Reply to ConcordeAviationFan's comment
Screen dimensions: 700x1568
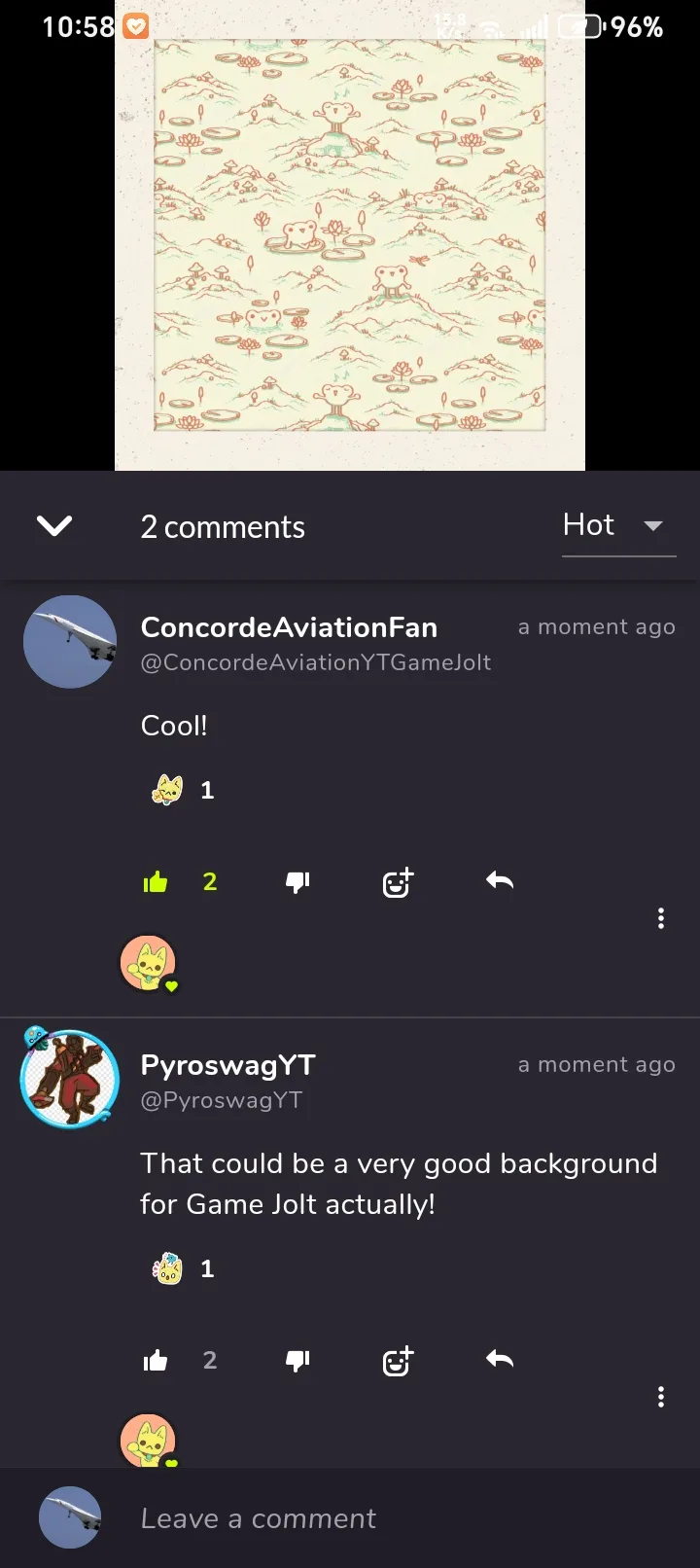[500, 881]
